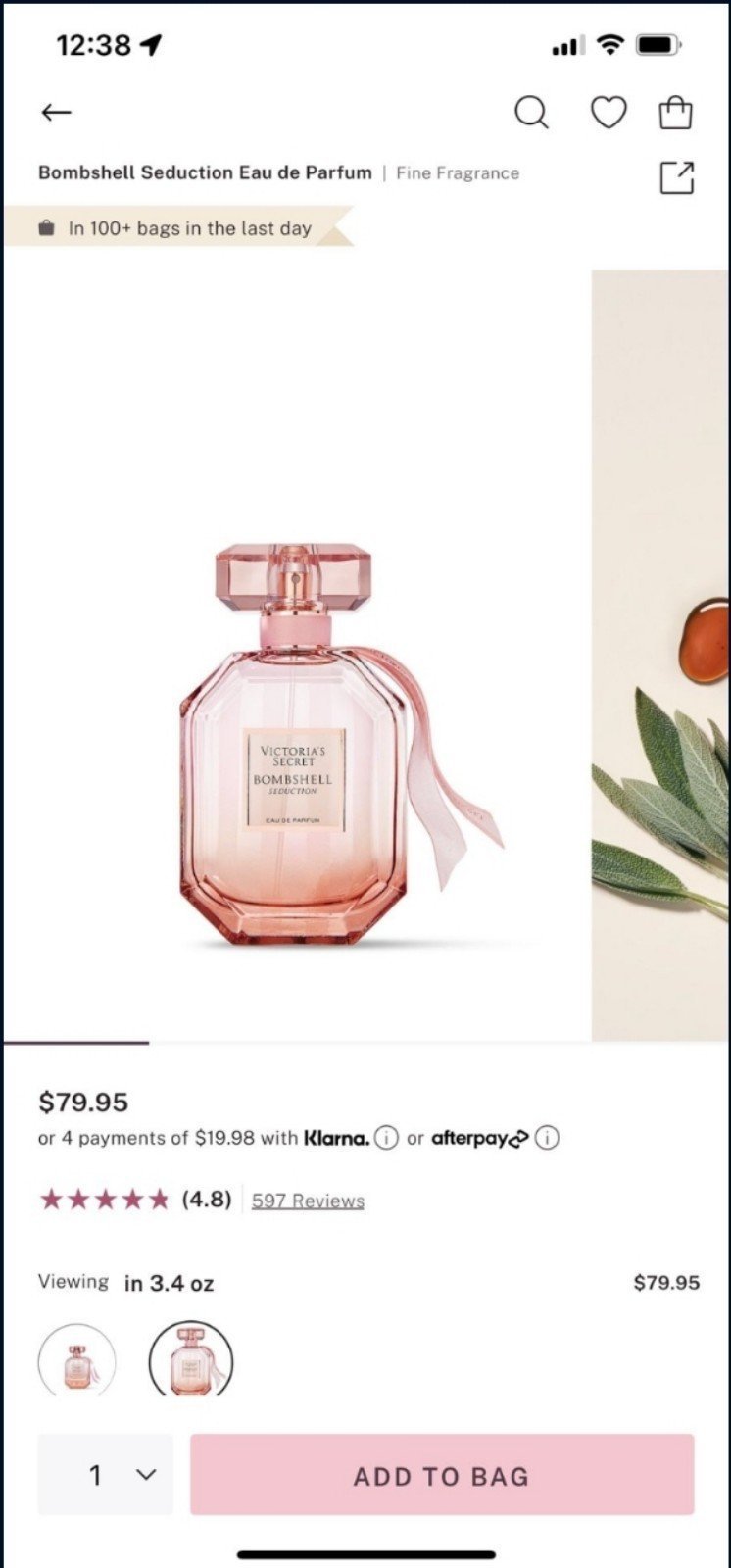
Task: Share this product with the share icon
Action: [x=676, y=177]
